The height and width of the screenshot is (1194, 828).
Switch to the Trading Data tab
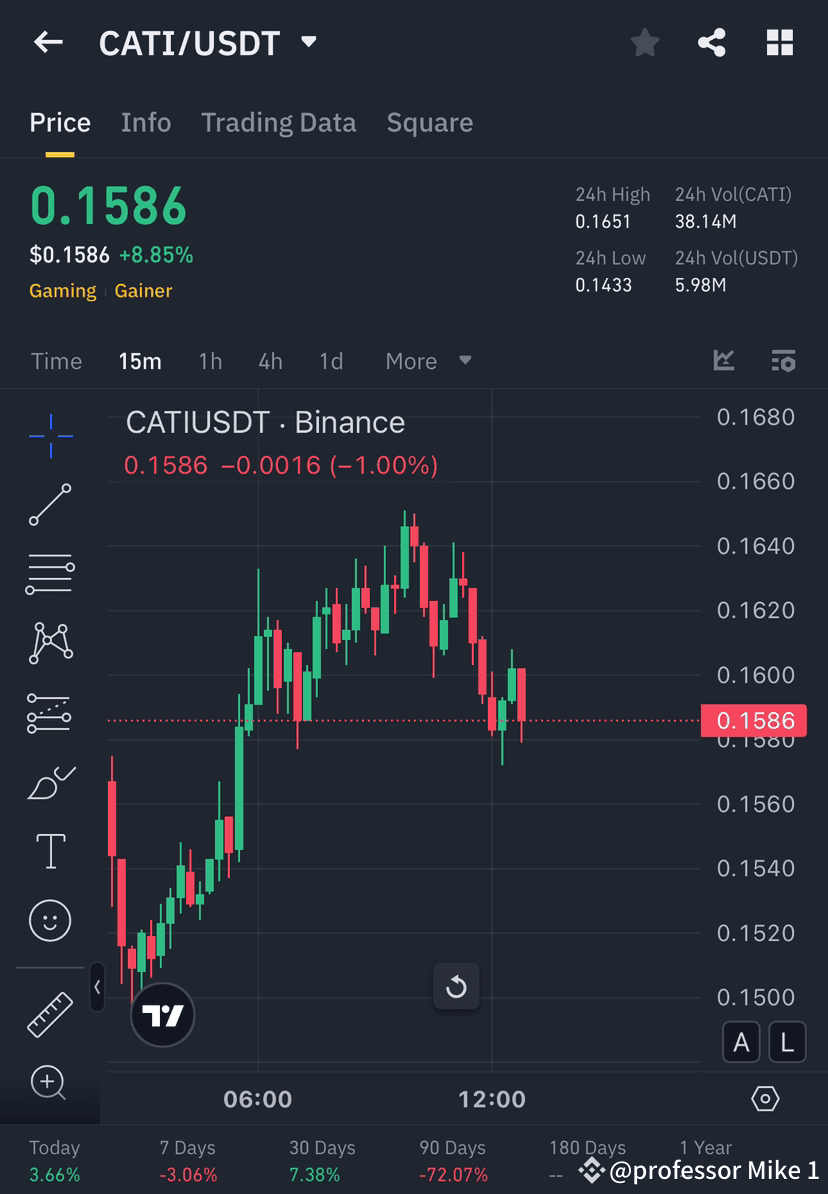coord(278,122)
